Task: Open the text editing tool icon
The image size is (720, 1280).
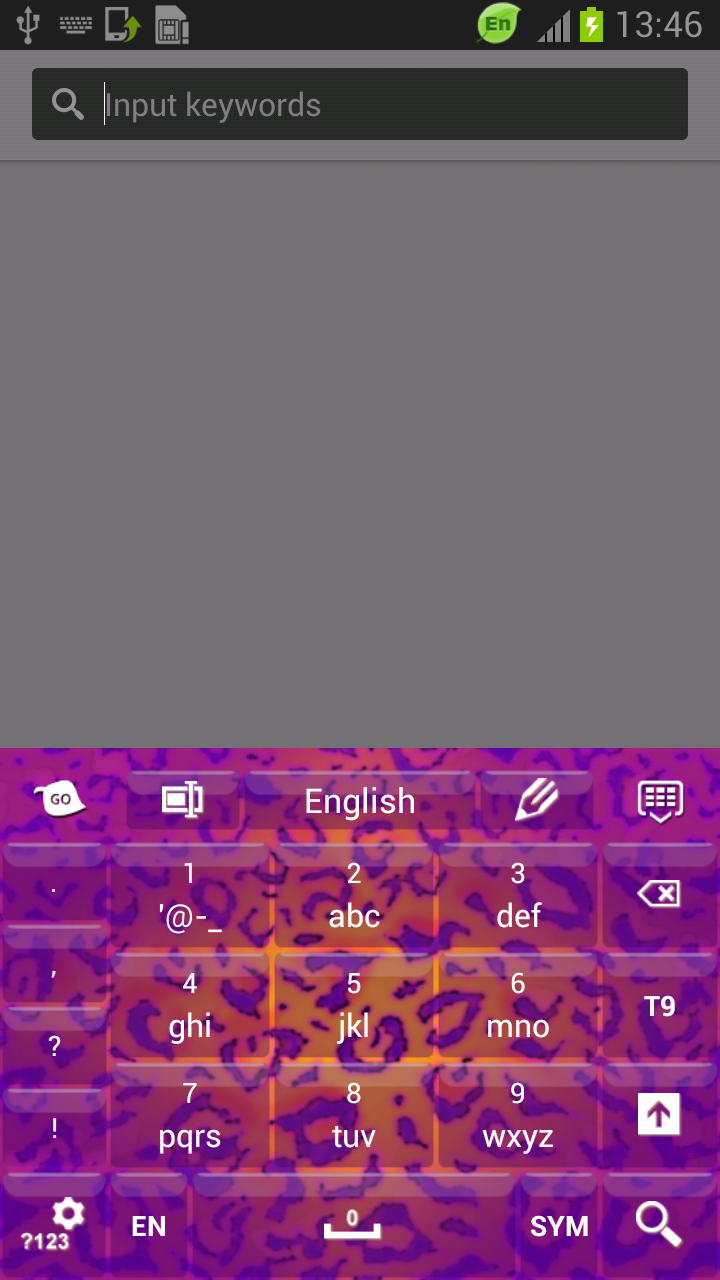Action: point(180,800)
